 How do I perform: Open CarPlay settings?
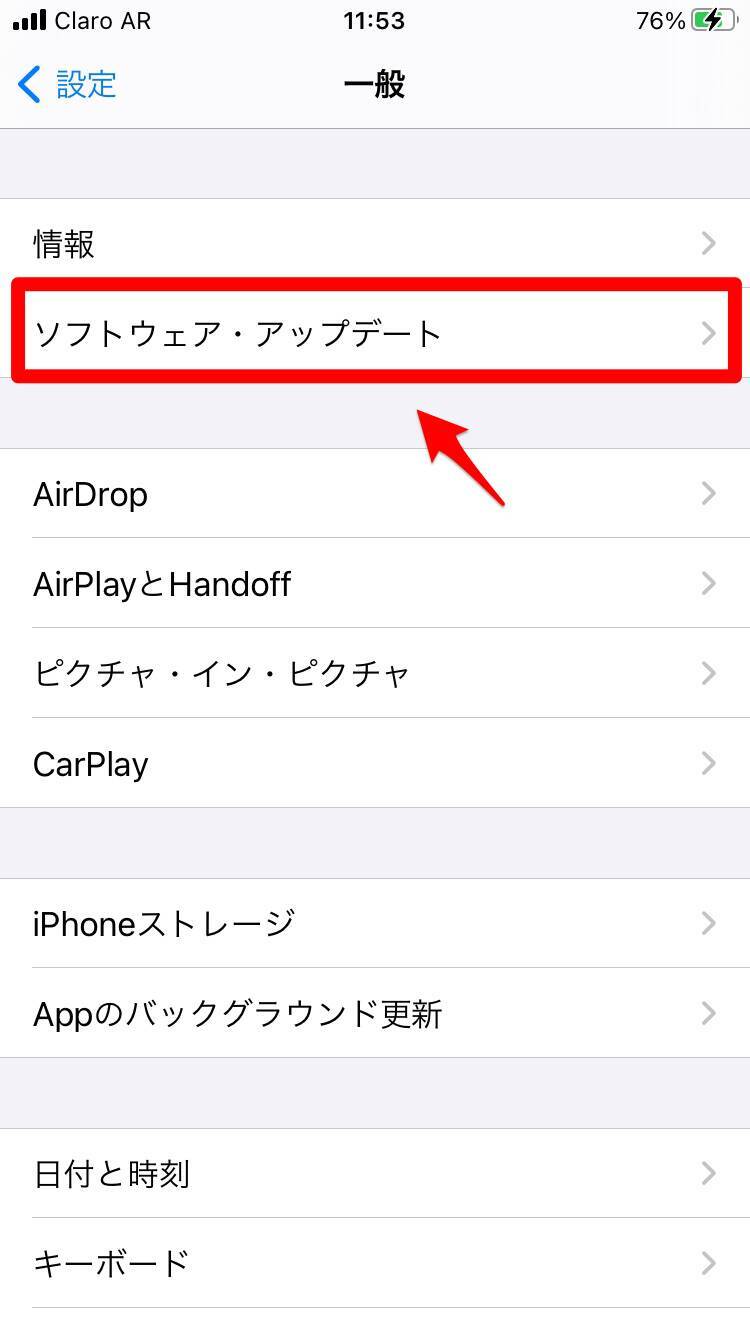click(375, 764)
